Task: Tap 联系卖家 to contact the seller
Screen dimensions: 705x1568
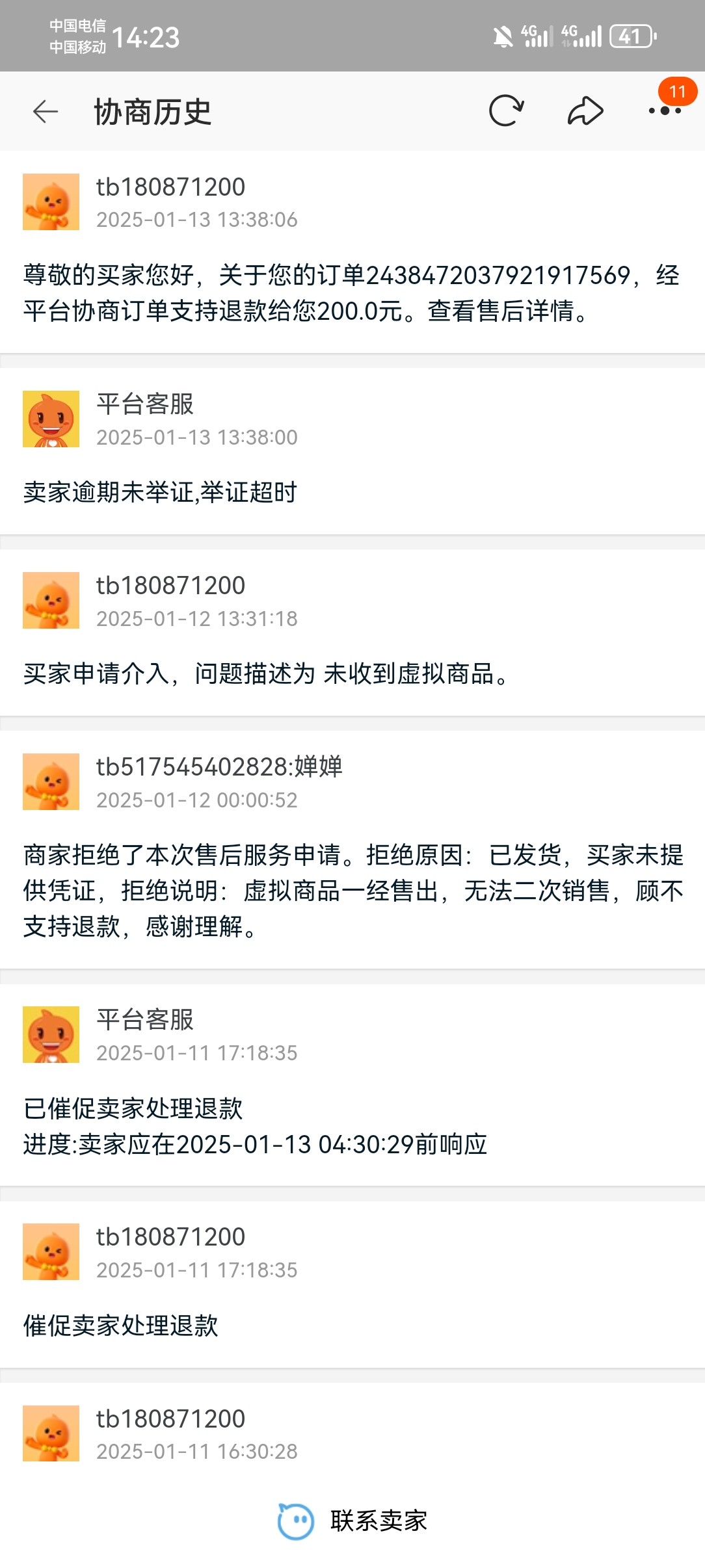Action: coord(352,1521)
